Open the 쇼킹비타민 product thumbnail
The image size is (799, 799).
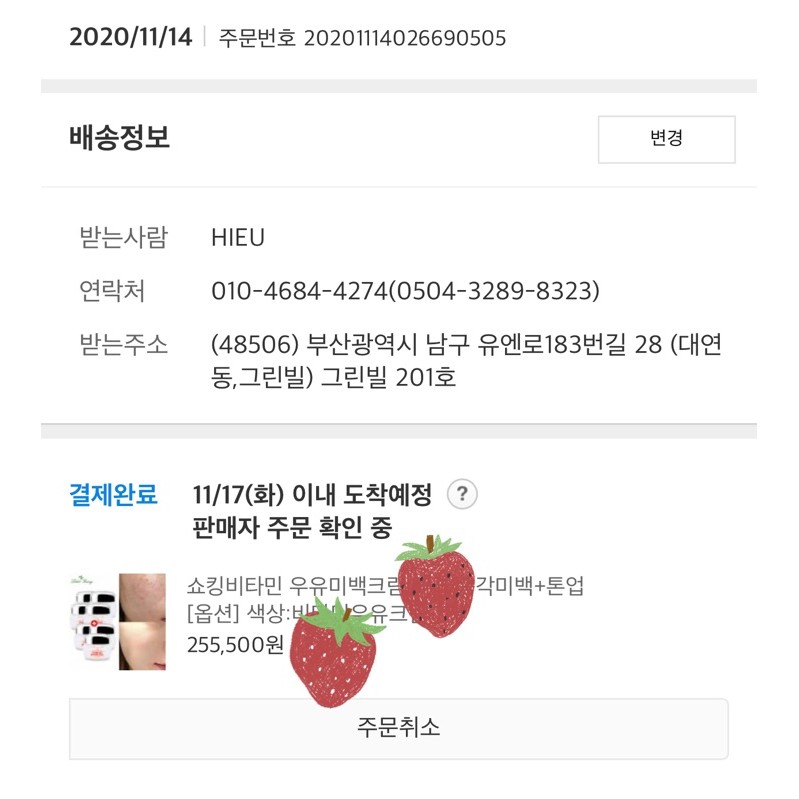pos(117,621)
